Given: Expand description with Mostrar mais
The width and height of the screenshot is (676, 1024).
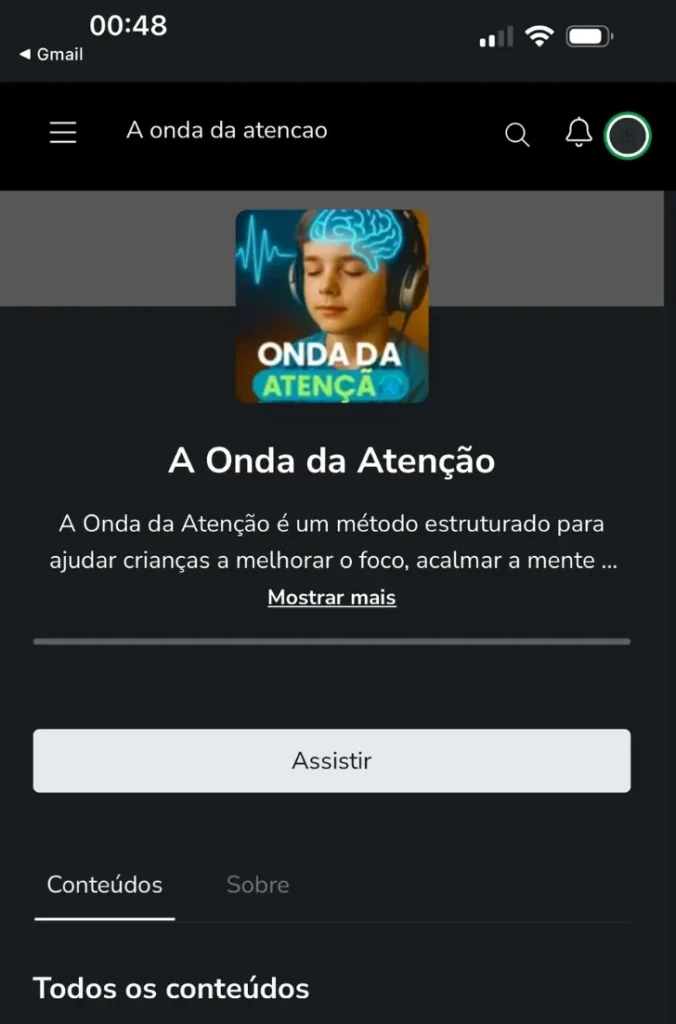Looking at the screenshot, I should click(x=332, y=598).
